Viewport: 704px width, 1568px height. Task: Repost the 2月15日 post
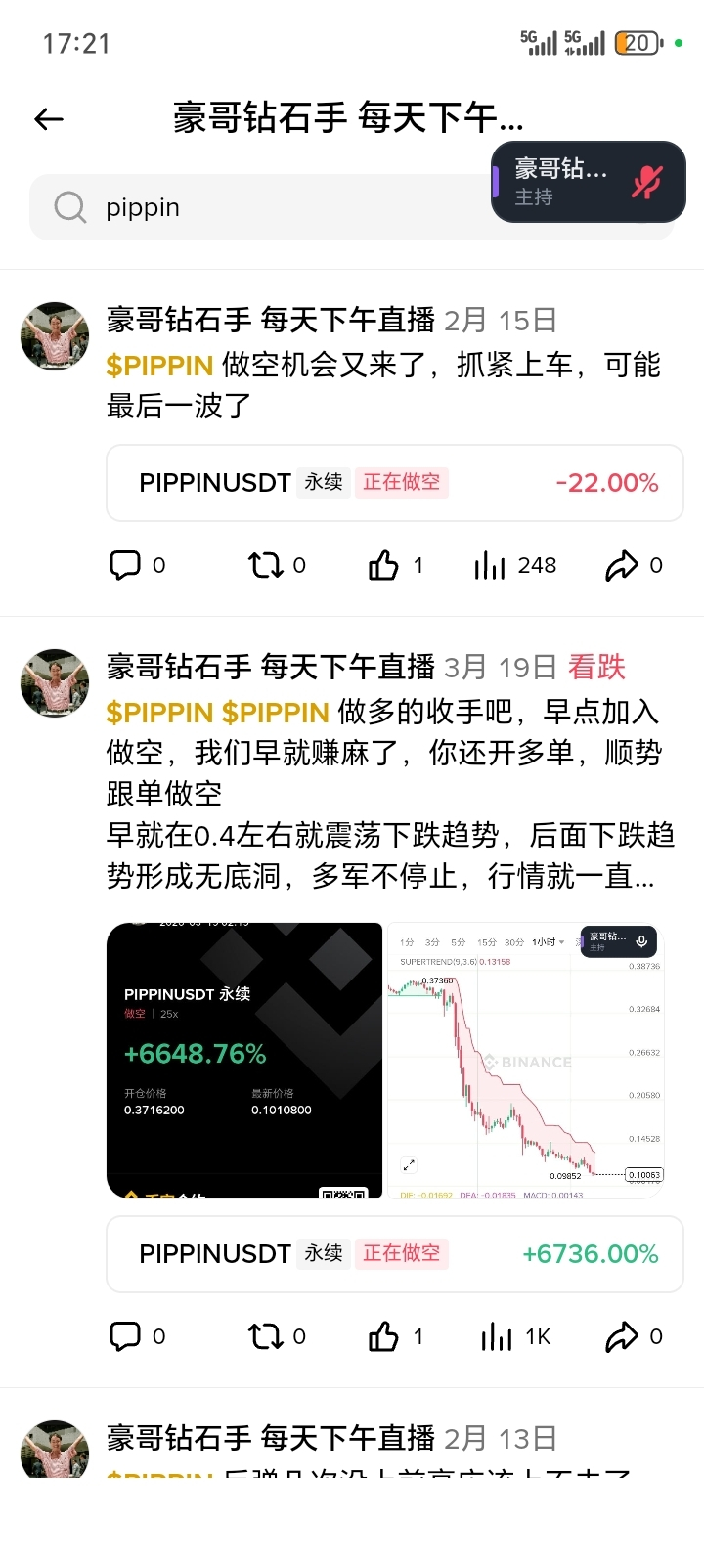coord(265,565)
